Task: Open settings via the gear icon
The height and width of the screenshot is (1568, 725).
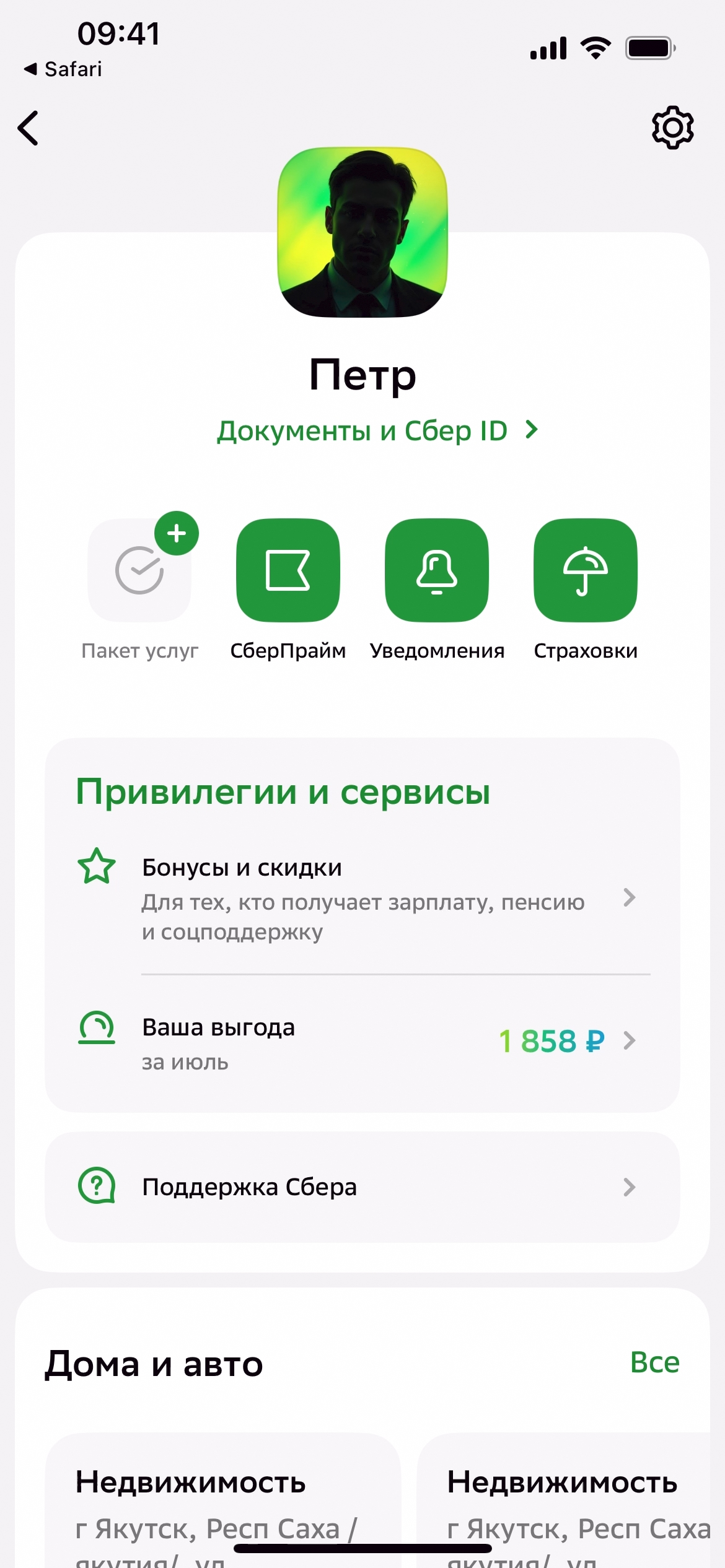Action: click(x=672, y=128)
